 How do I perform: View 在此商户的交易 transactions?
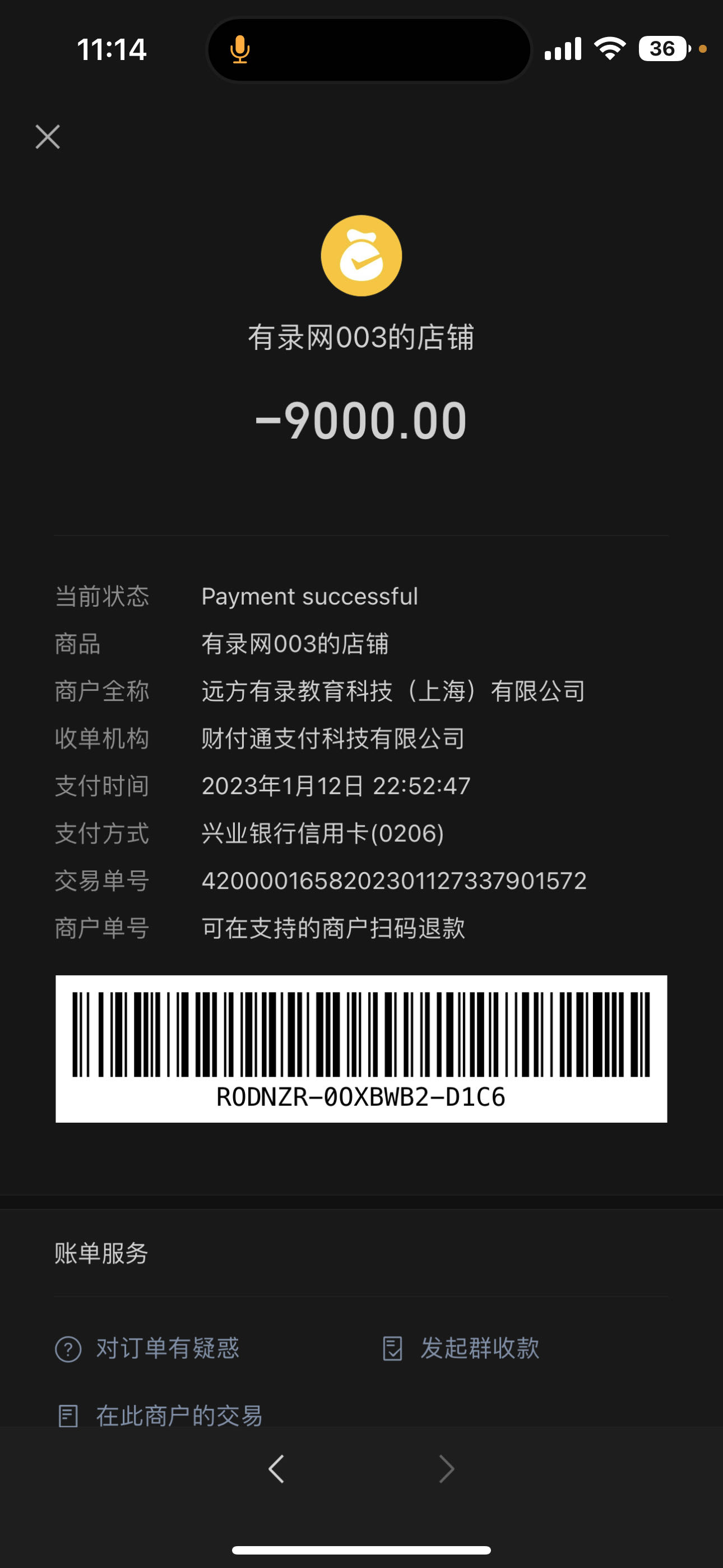(159, 1416)
